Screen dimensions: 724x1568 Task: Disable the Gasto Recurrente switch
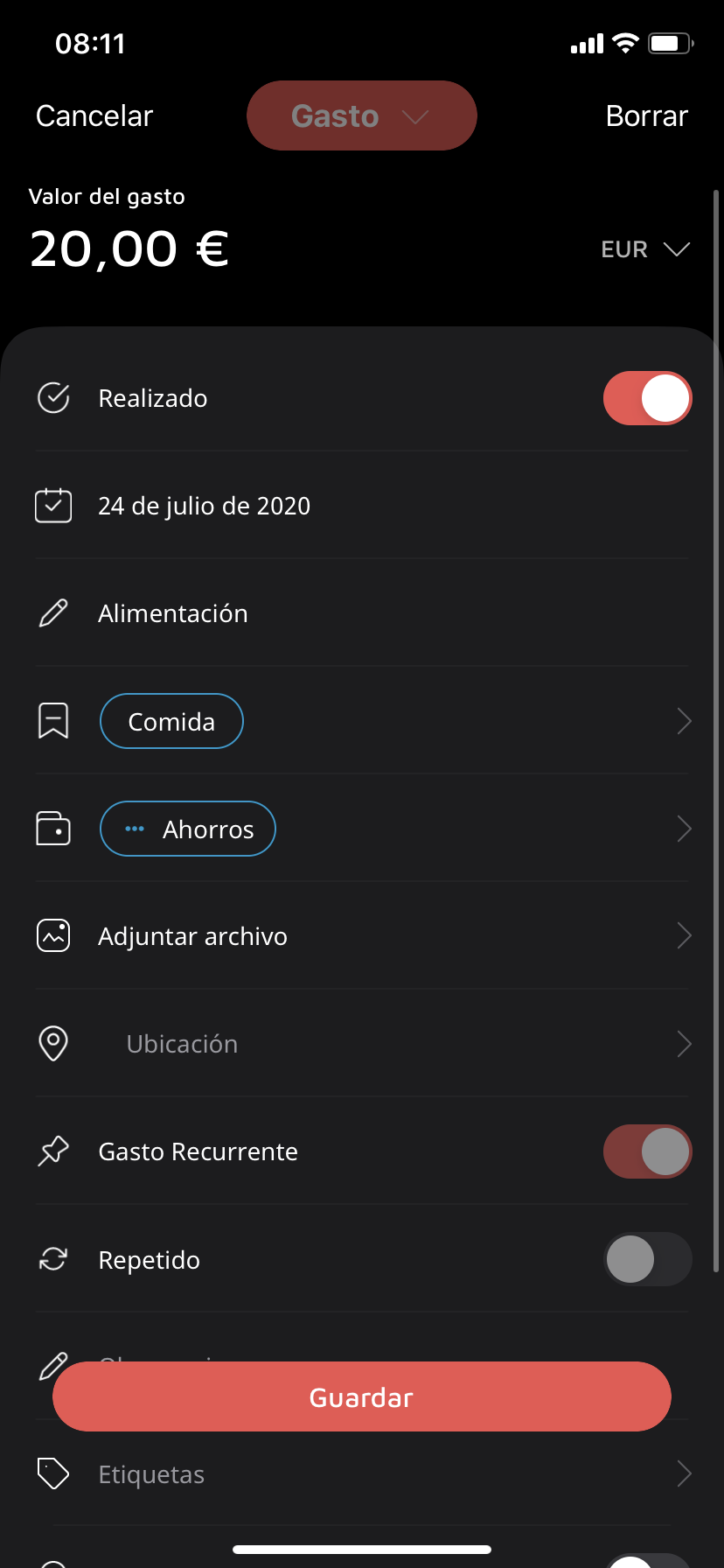point(647,1151)
